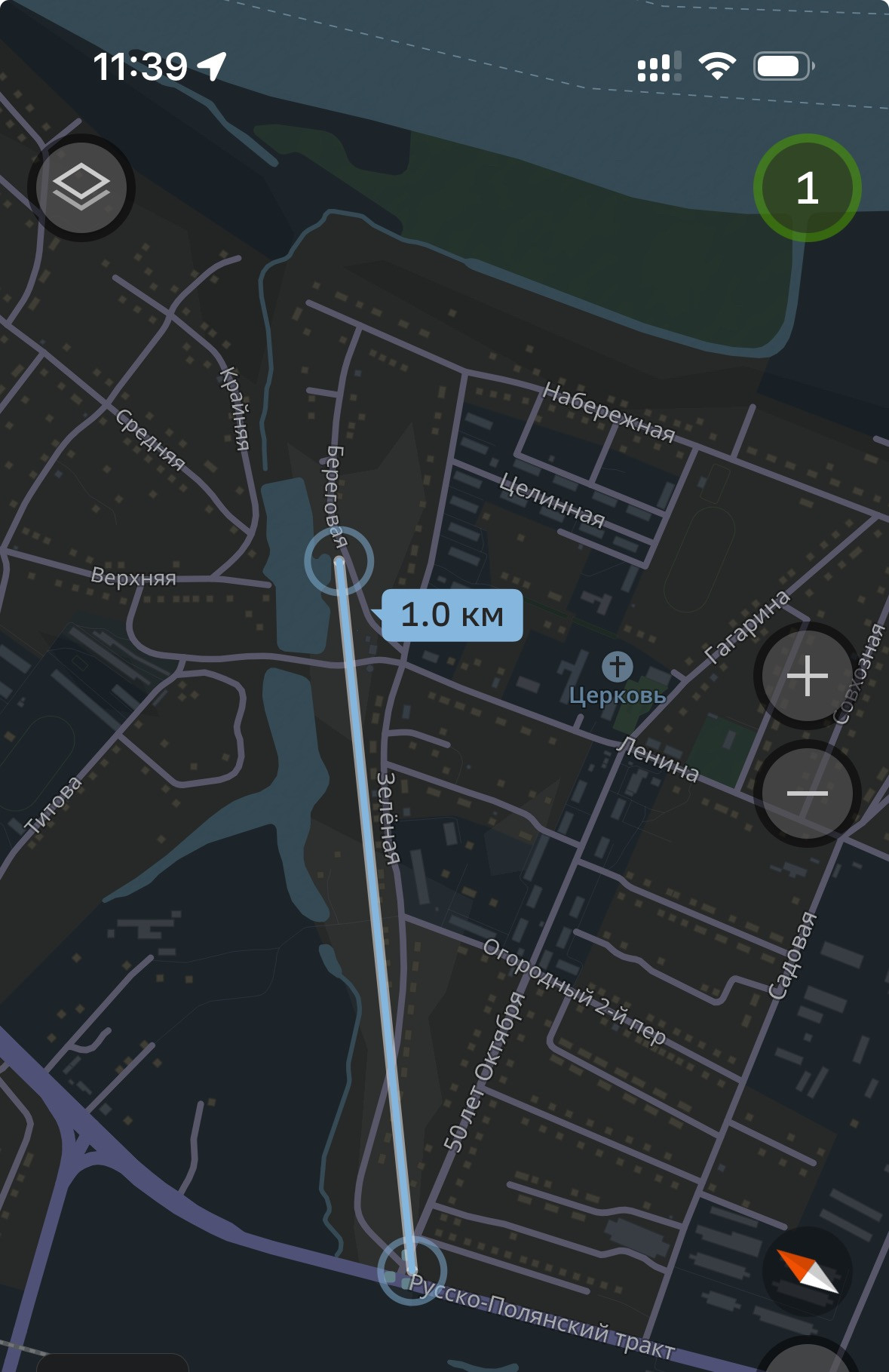Zoom in with the plus button
Image resolution: width=889 pixels, height=1372 pixels.
click(808, 675)
